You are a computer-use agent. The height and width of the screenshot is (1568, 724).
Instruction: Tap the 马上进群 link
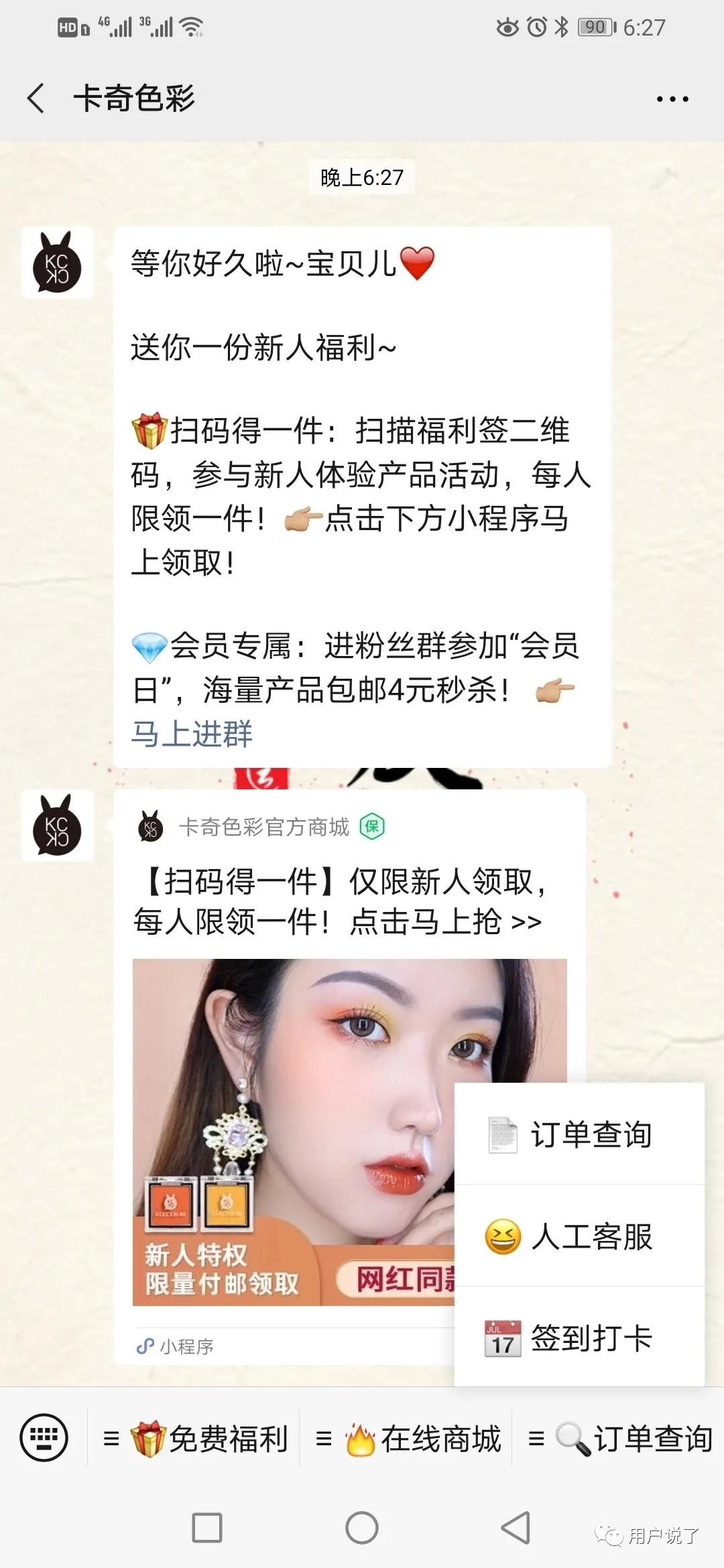tap(192, 734)
